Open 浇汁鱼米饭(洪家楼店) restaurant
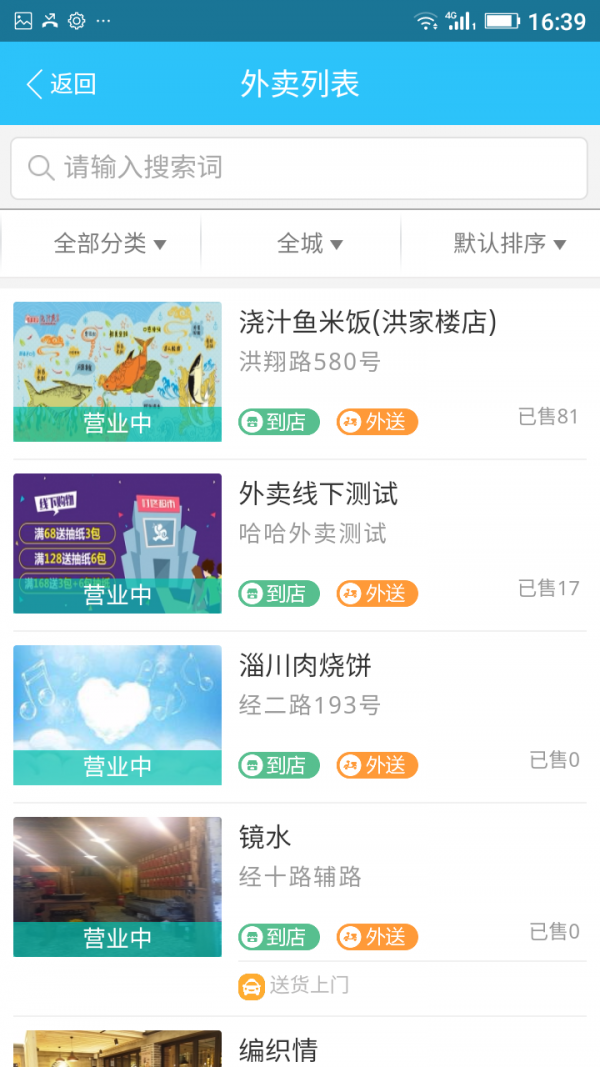This screenshot has height=1067, width=600. click(x=367, y=323)
